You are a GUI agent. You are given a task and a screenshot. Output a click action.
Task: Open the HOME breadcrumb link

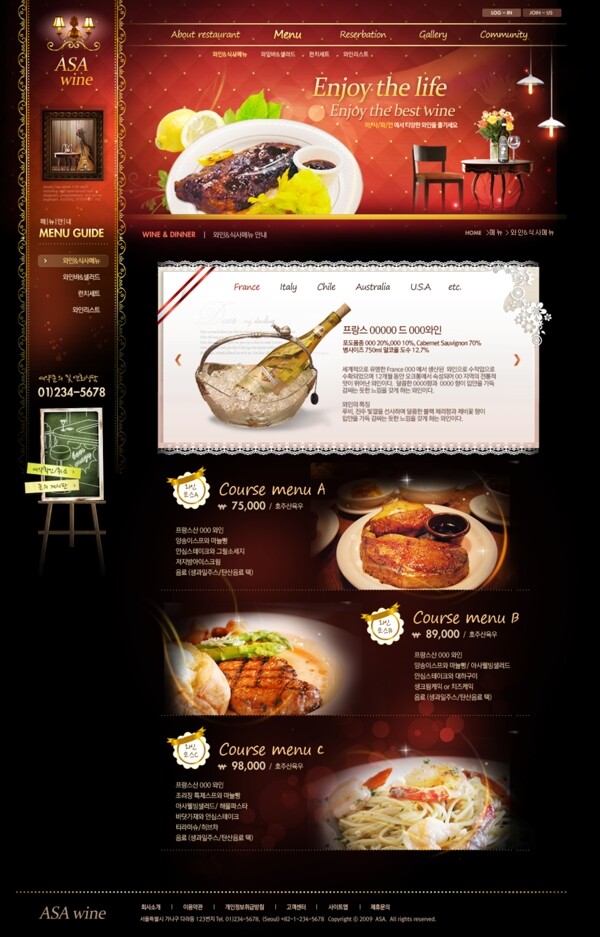coord(473,233)
